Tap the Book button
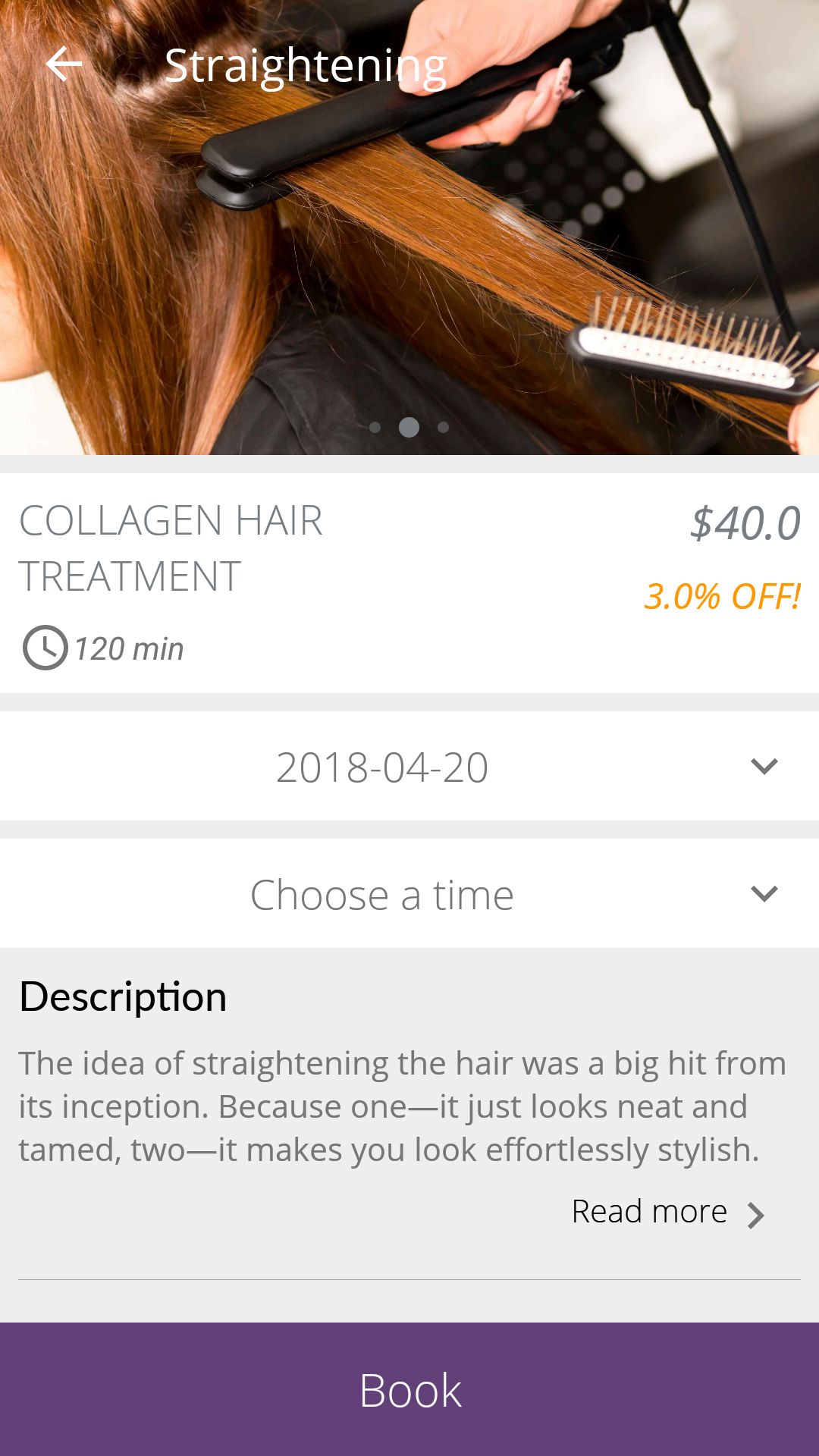The image size is (819, 1456). point(409,1389)
